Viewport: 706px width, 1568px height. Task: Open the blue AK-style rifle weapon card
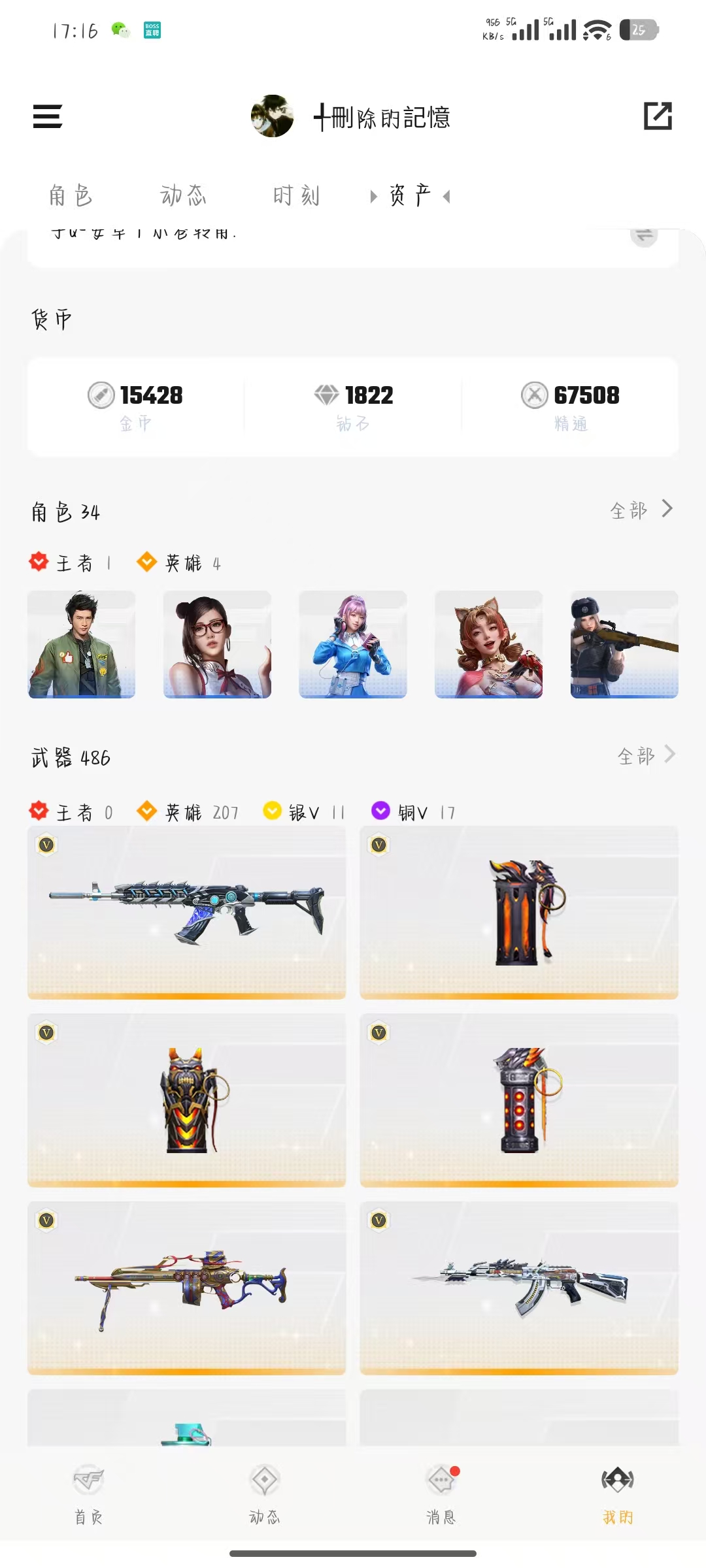click(186, 912)
